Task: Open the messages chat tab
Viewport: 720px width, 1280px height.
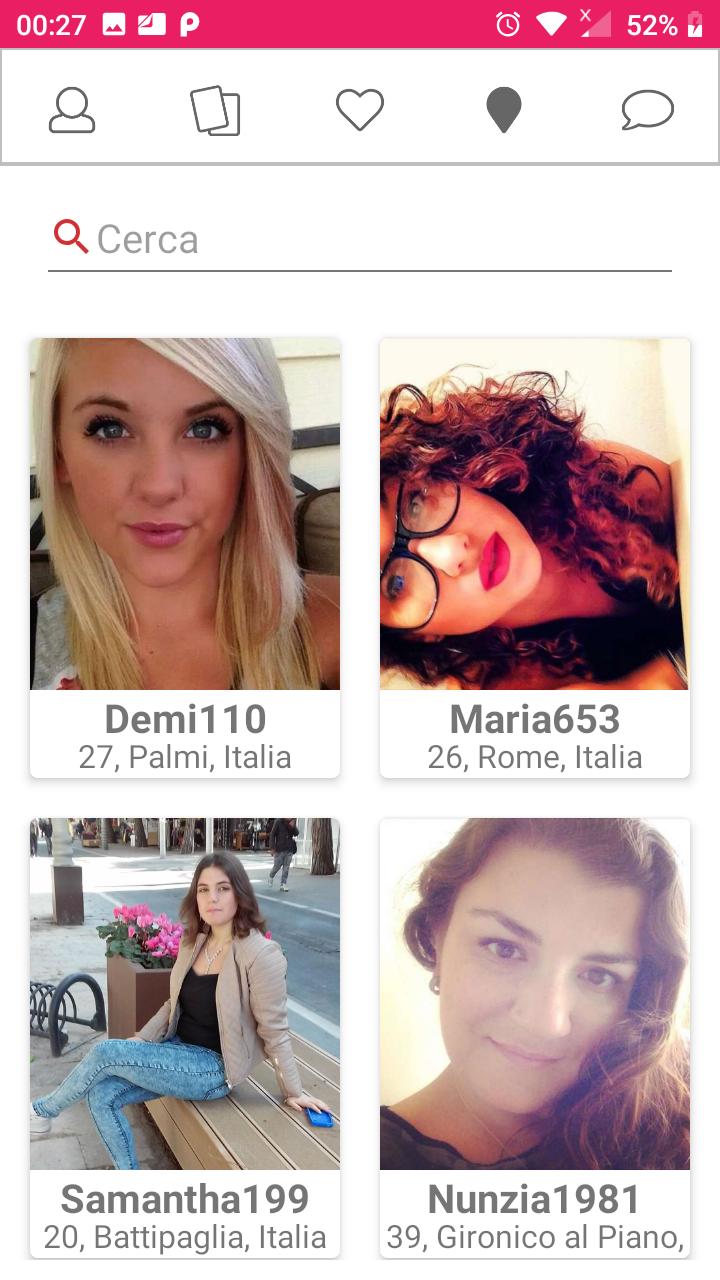Action: [647, 109]
